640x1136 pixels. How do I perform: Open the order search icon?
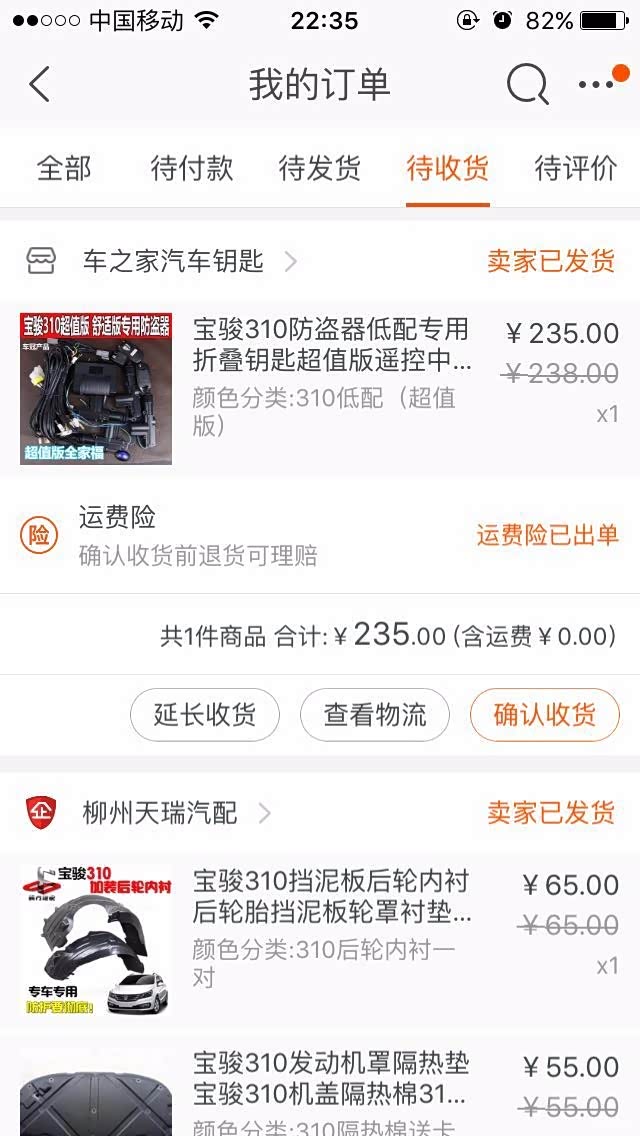527,85
